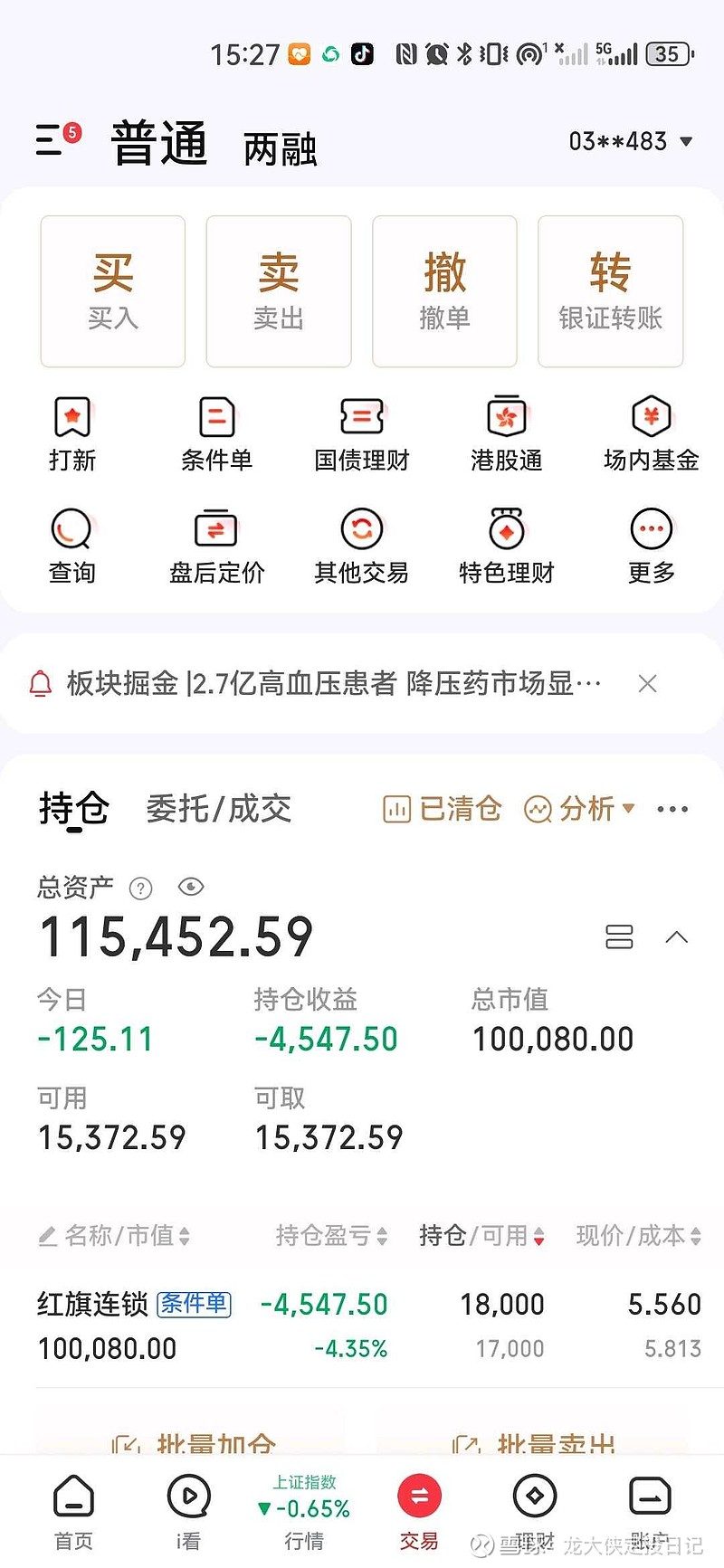724x1568 pixels.
Task: Open 银证转账 bank transfer
Action: coord(610,291)
